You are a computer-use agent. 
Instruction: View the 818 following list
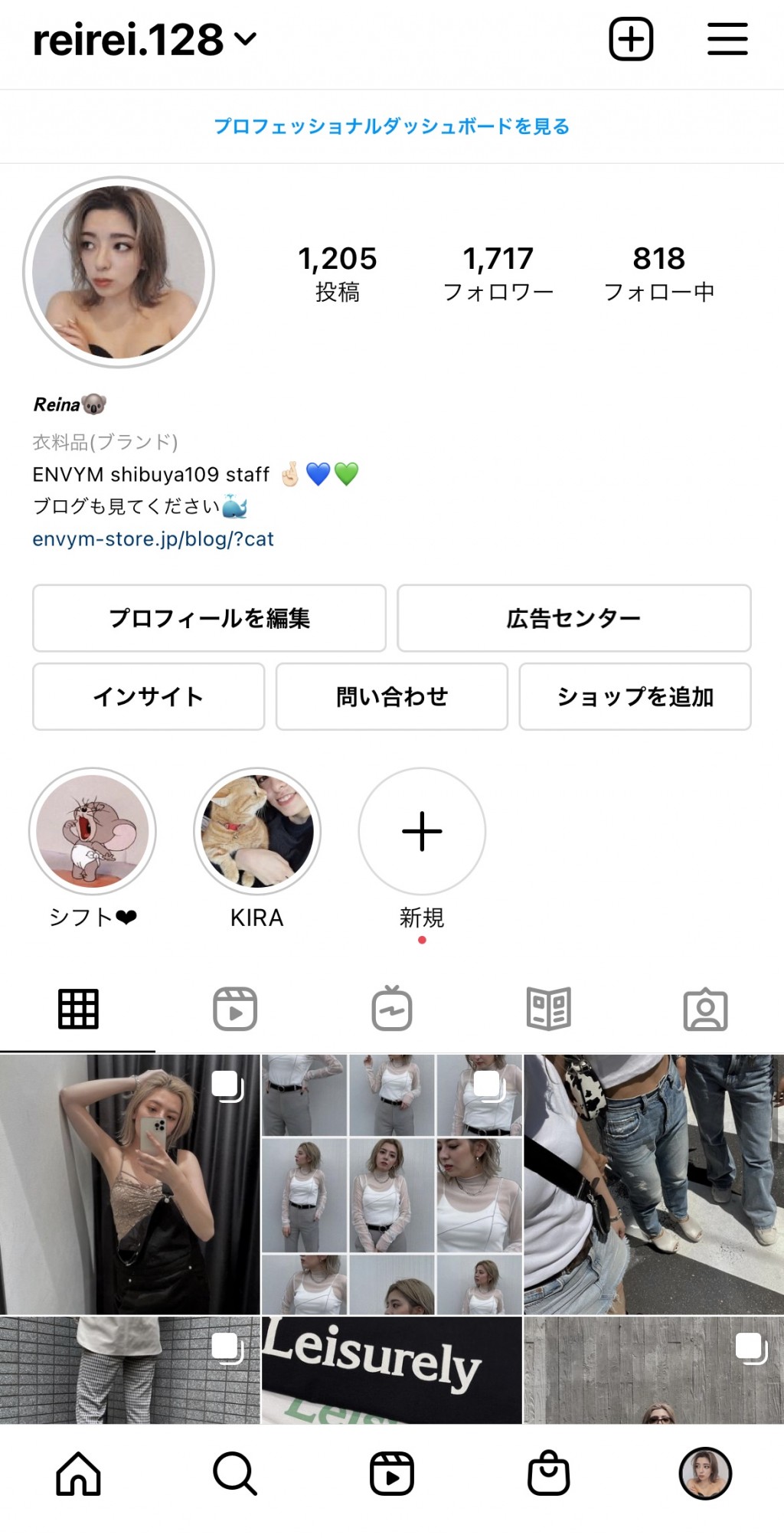658,273
